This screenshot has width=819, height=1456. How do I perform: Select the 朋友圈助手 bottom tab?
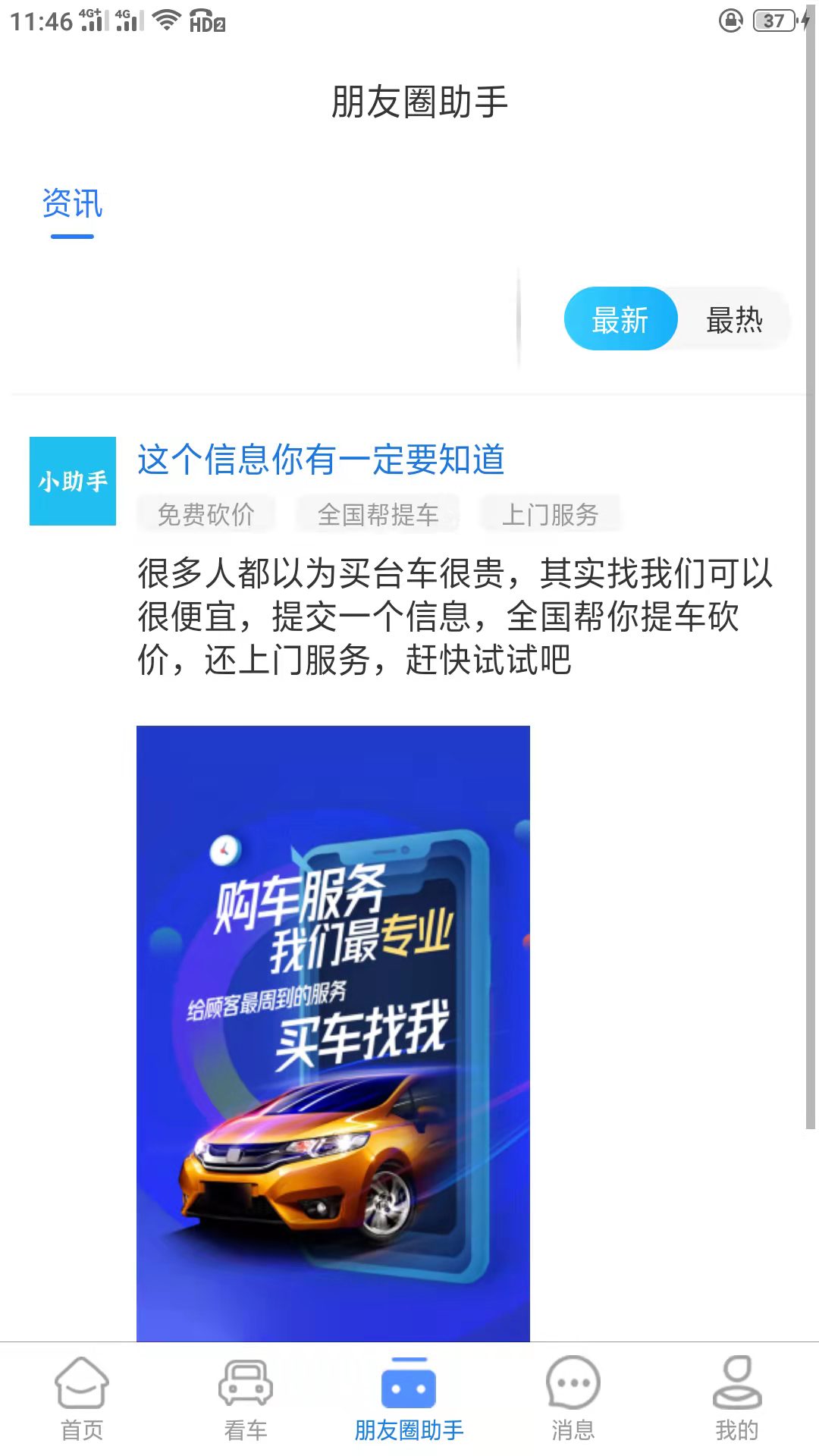click(x=409, y=1400)
